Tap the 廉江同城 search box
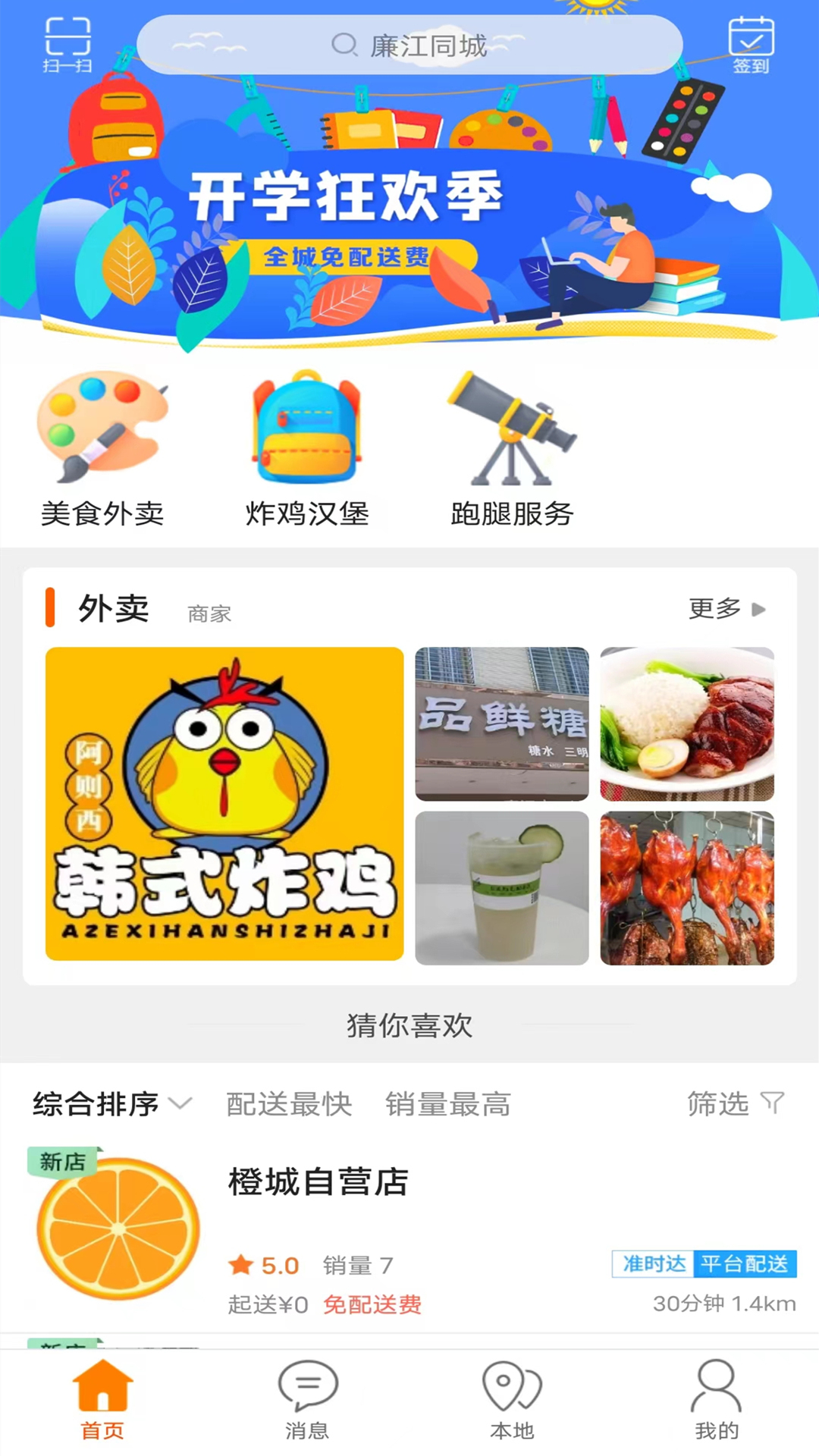The image size is (819, 1456). click(409, 45)
